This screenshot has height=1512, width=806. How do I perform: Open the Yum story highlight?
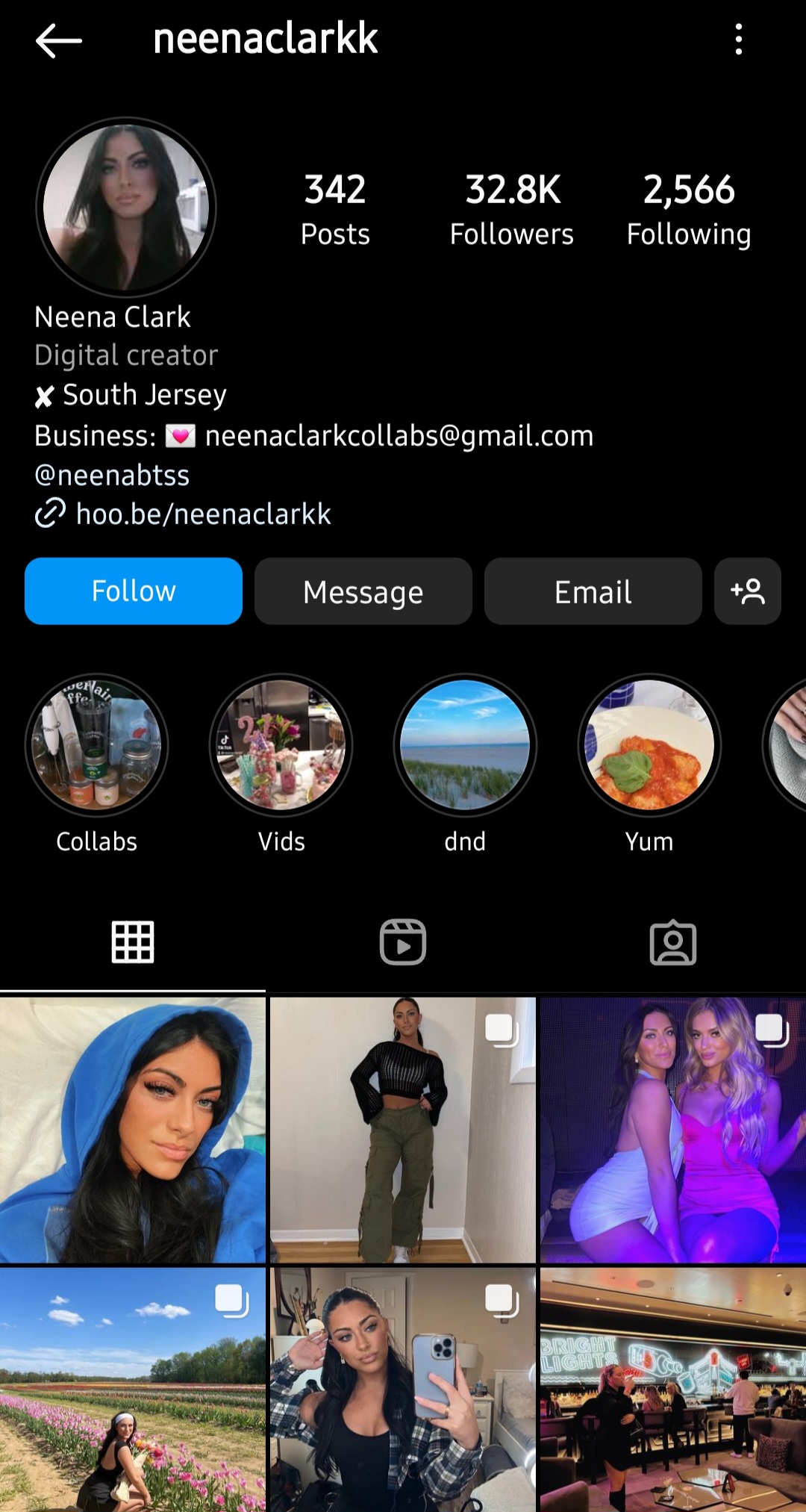point(649,745)
